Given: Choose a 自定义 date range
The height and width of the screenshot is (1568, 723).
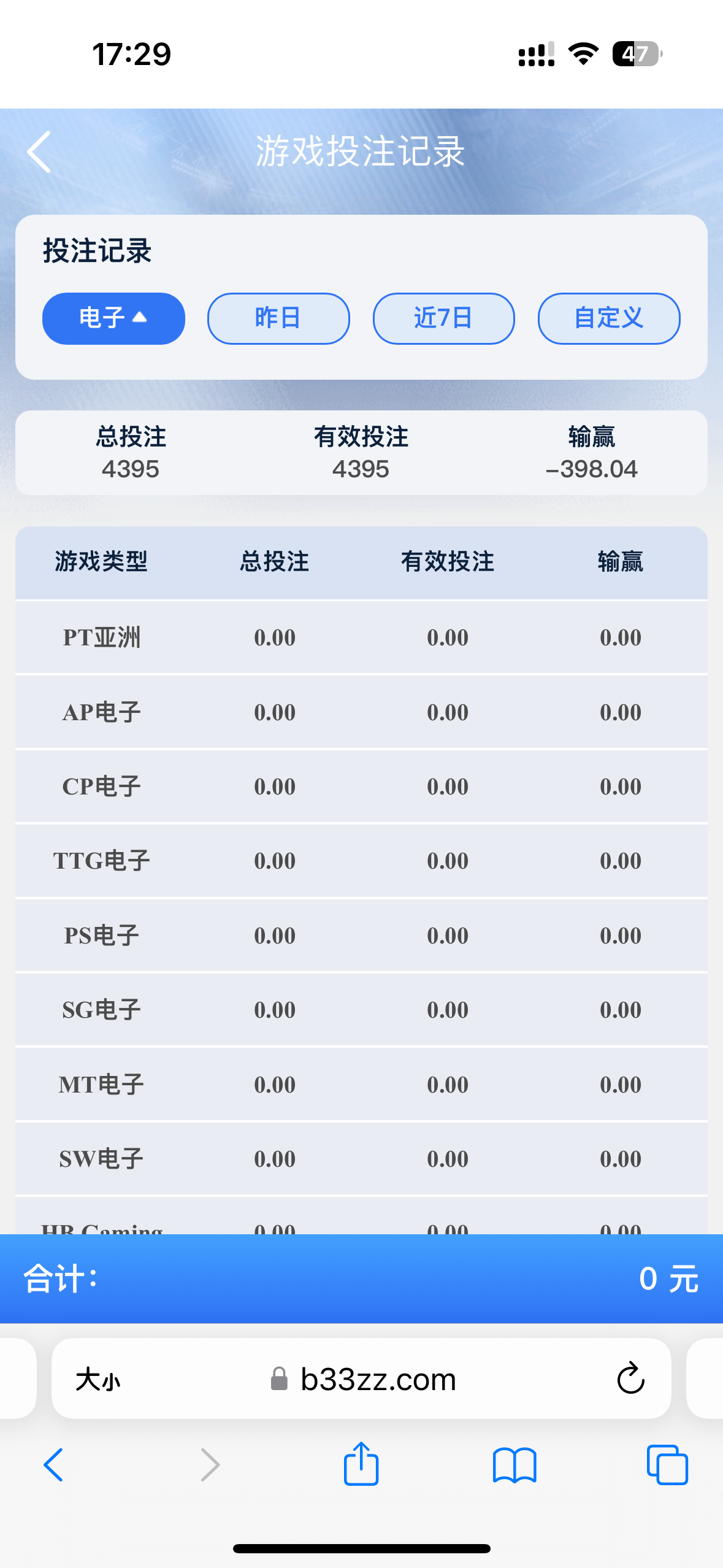Looking at the screenshot, I should pos(608,318).
